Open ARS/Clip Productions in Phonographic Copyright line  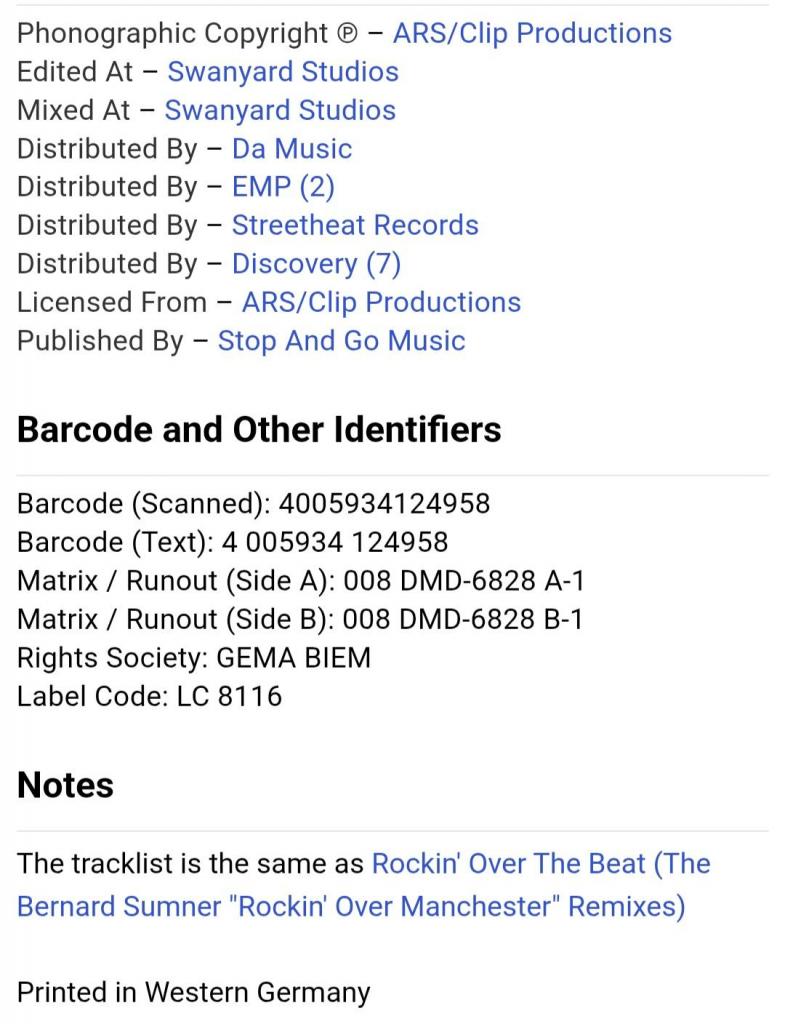531,33
